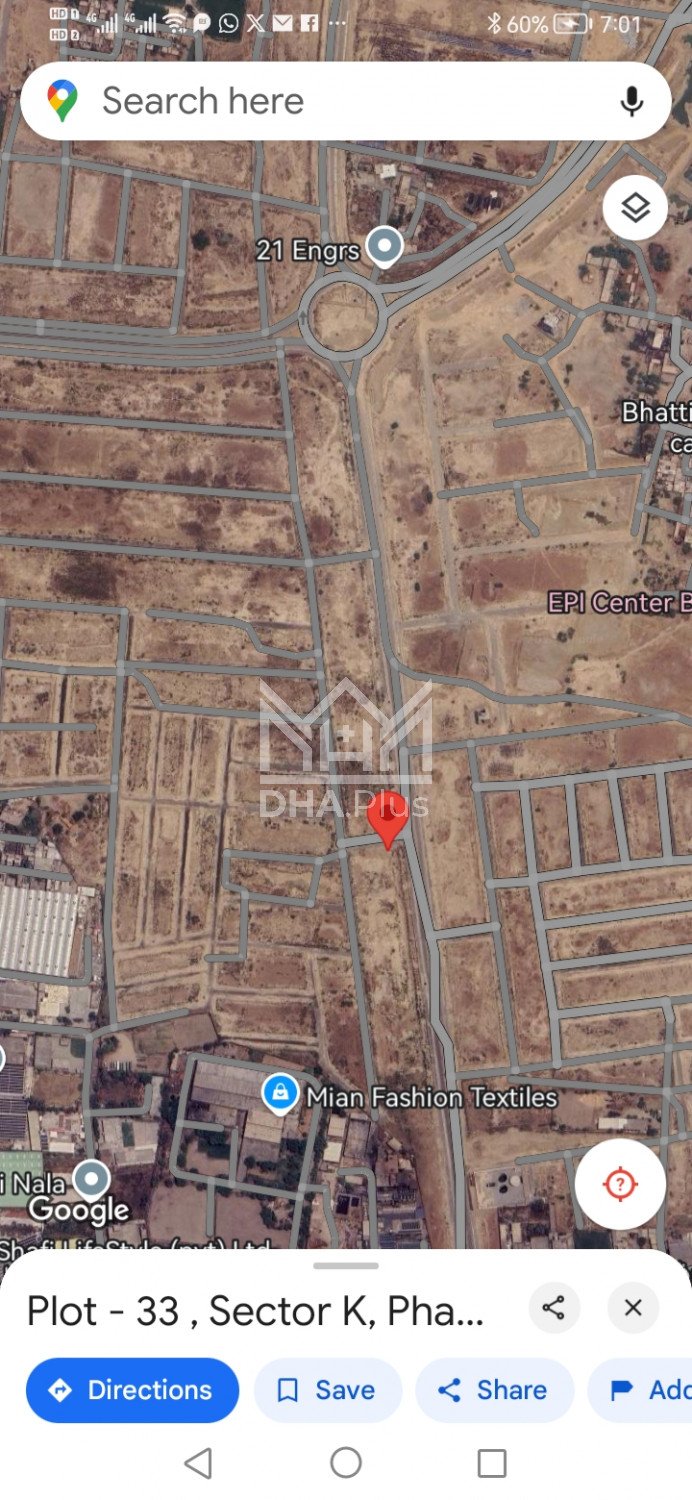Start voice search with the microphone
692x1500 pixels.
click(631, 101)
